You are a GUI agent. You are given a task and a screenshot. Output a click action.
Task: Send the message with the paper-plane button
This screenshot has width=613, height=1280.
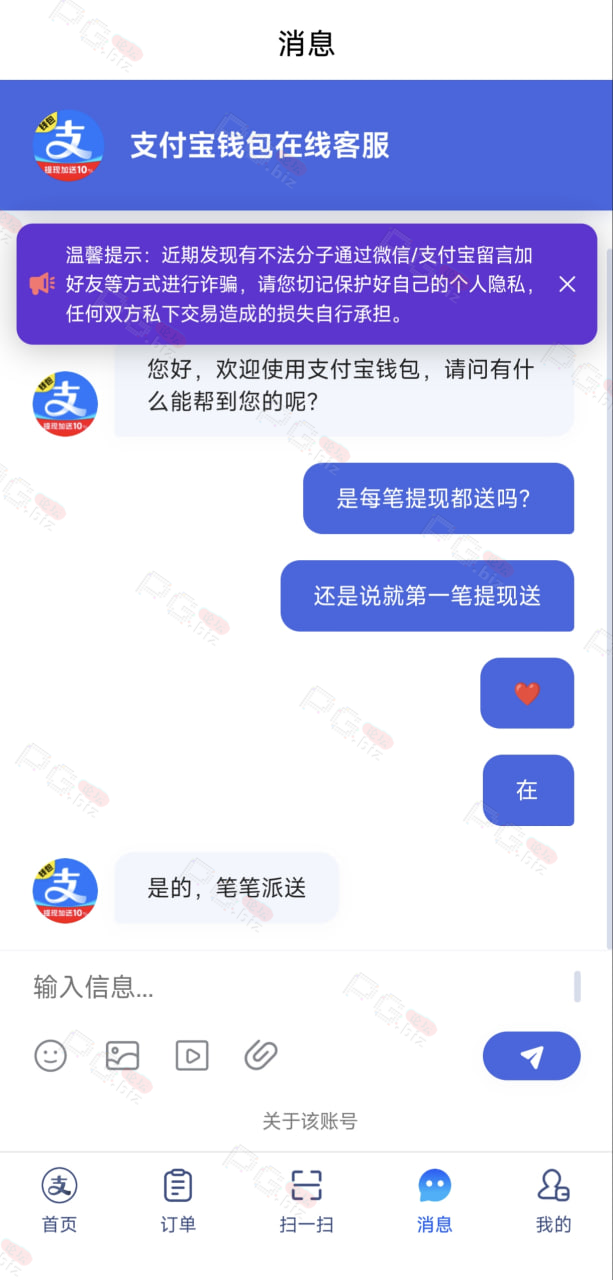coord(532,1056)
